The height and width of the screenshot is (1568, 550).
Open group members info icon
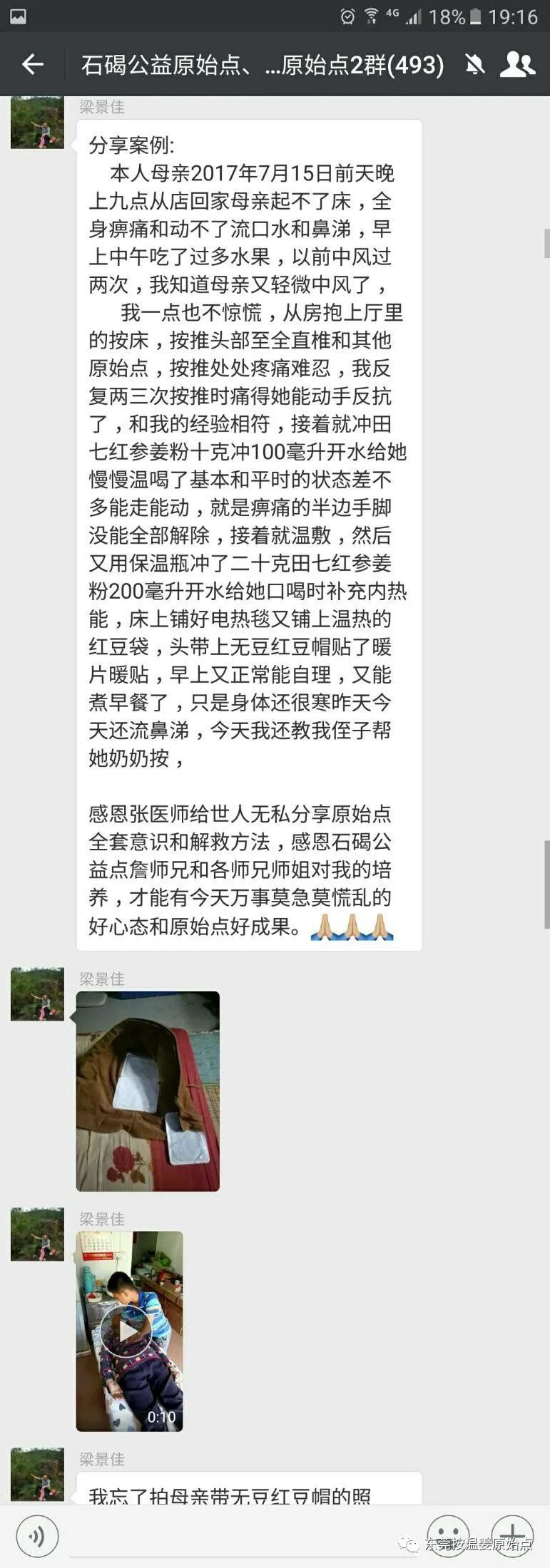tap(517, 65)
